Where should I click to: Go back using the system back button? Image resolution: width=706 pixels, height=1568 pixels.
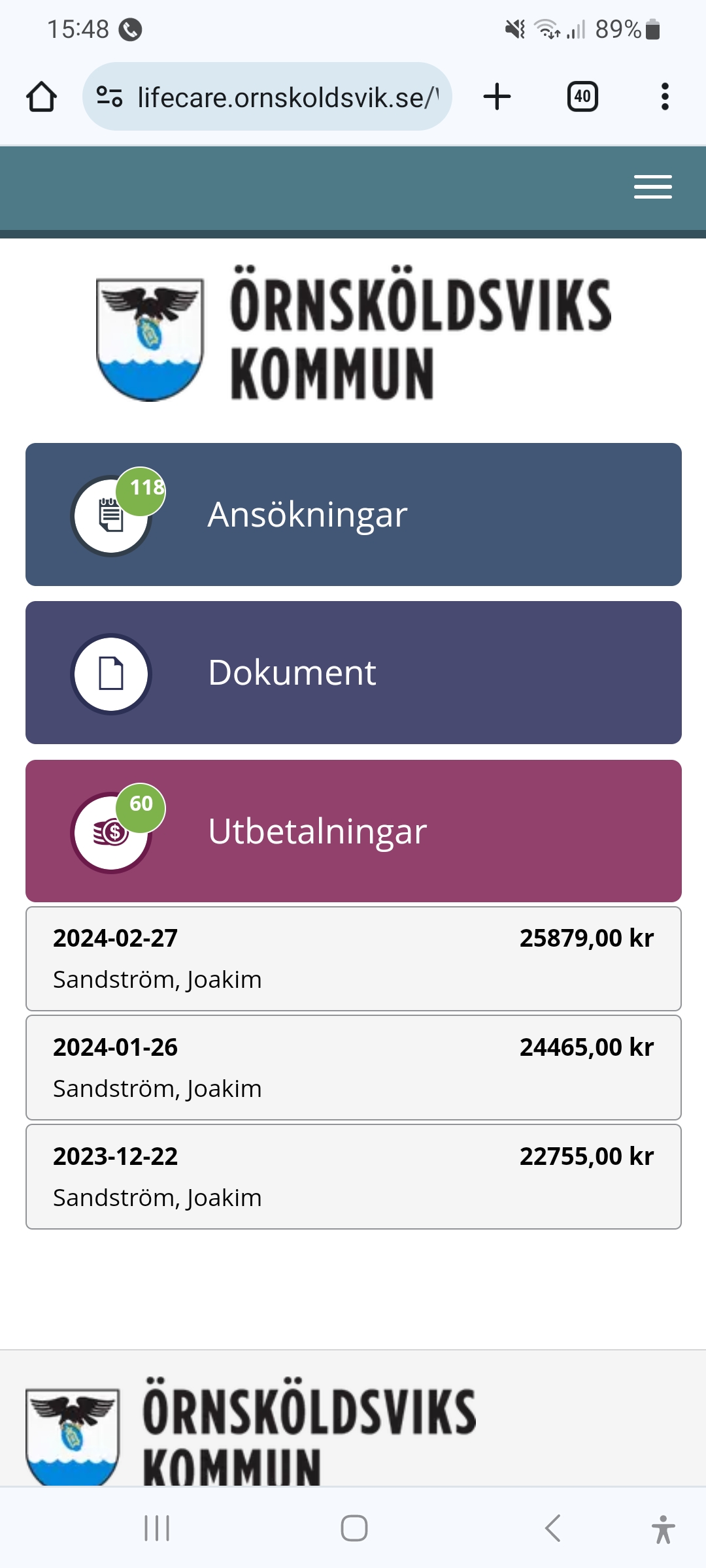(553, 1528)
